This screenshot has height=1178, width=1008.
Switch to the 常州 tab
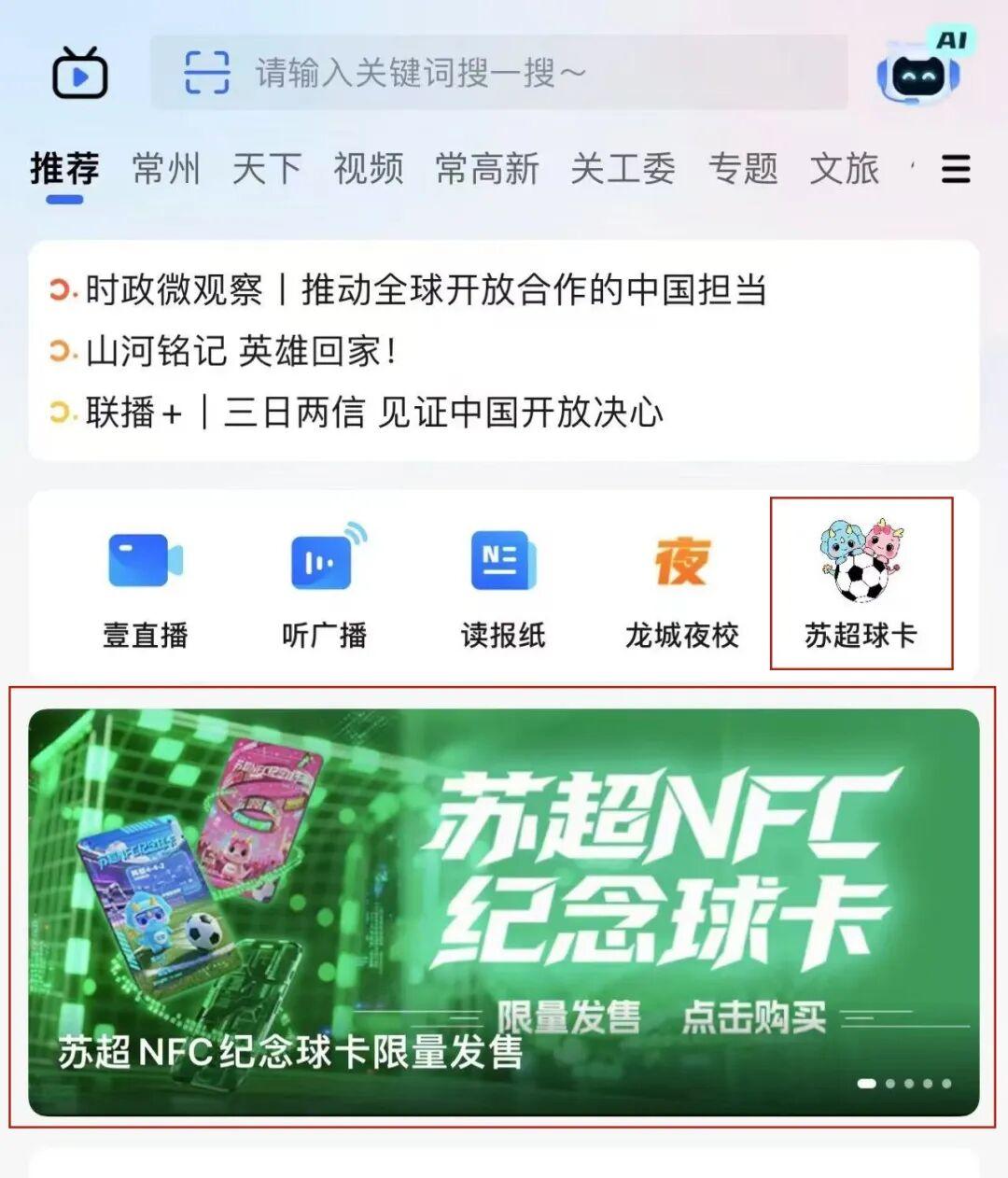click(x=166, y=170)
